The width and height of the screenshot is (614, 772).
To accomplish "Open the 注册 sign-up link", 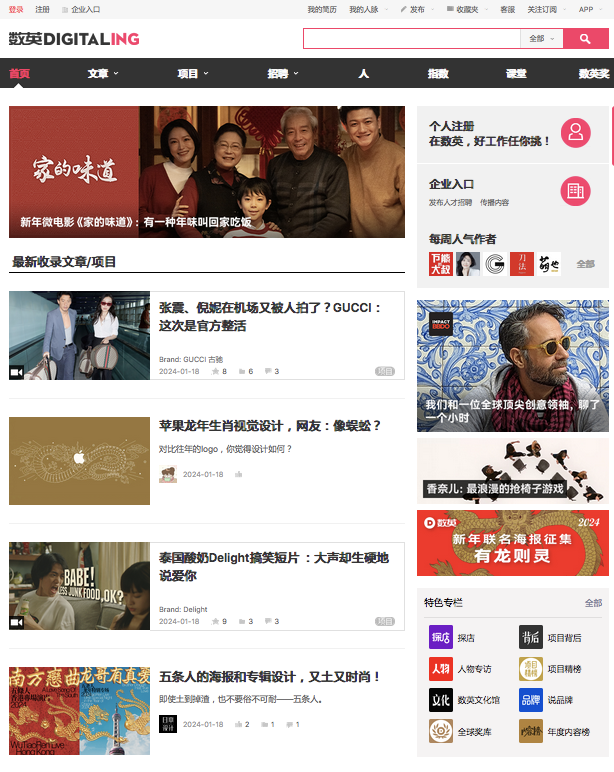I will (42, 9).
